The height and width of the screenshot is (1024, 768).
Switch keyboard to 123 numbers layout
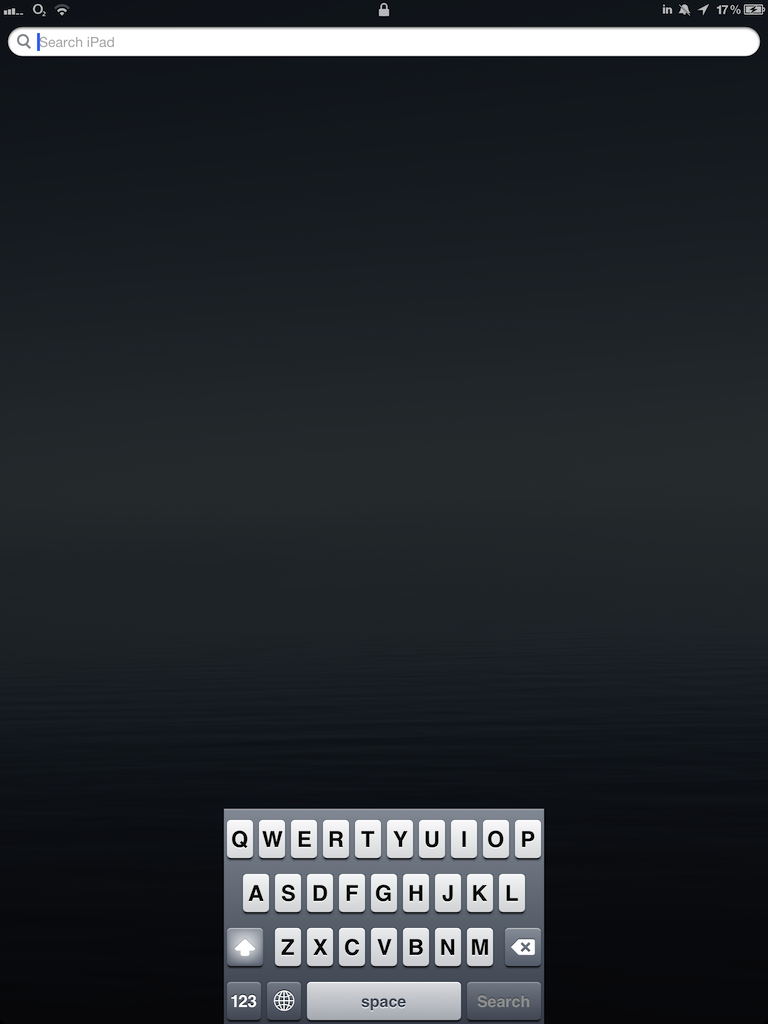click(244, 1001)
